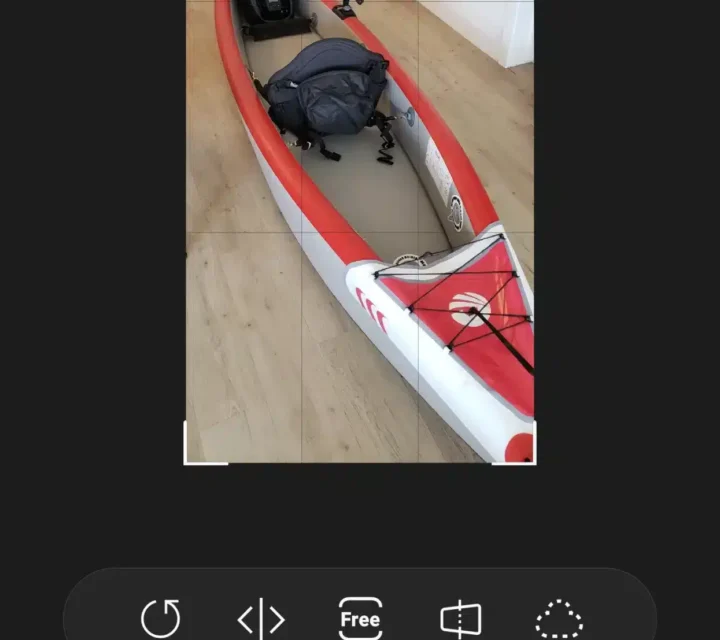Open the perspective adjustment tool
This screenshot has width=720, height=640.
point(460,619)
